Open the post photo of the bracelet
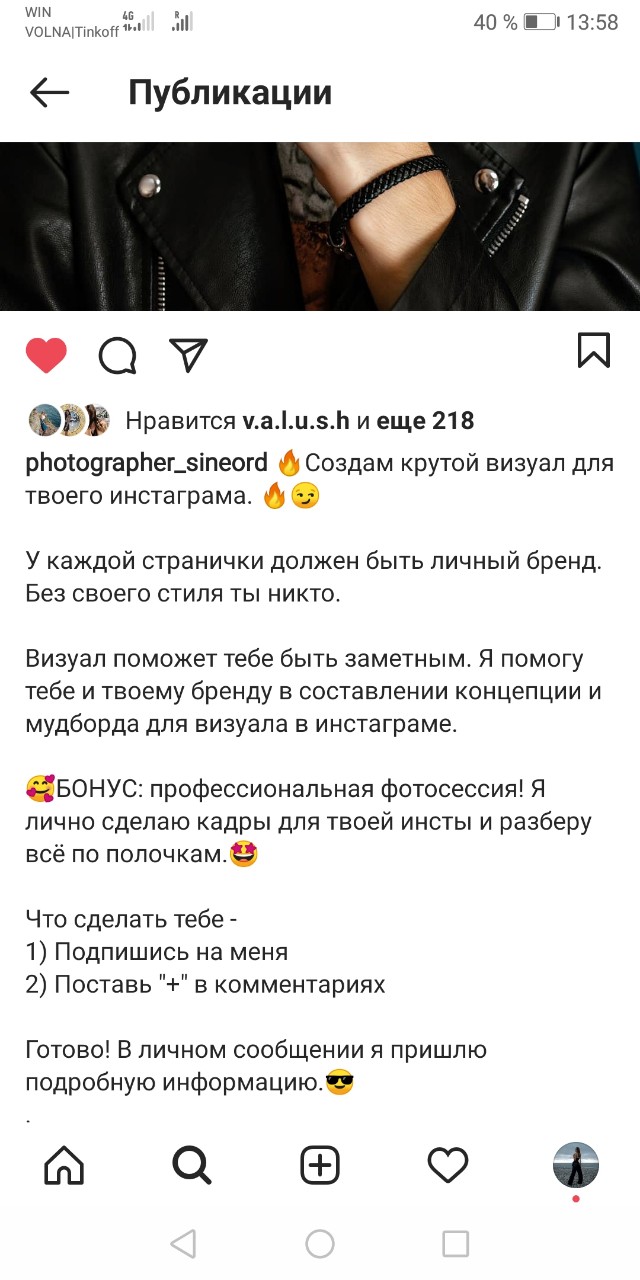 tap(320, 226)
